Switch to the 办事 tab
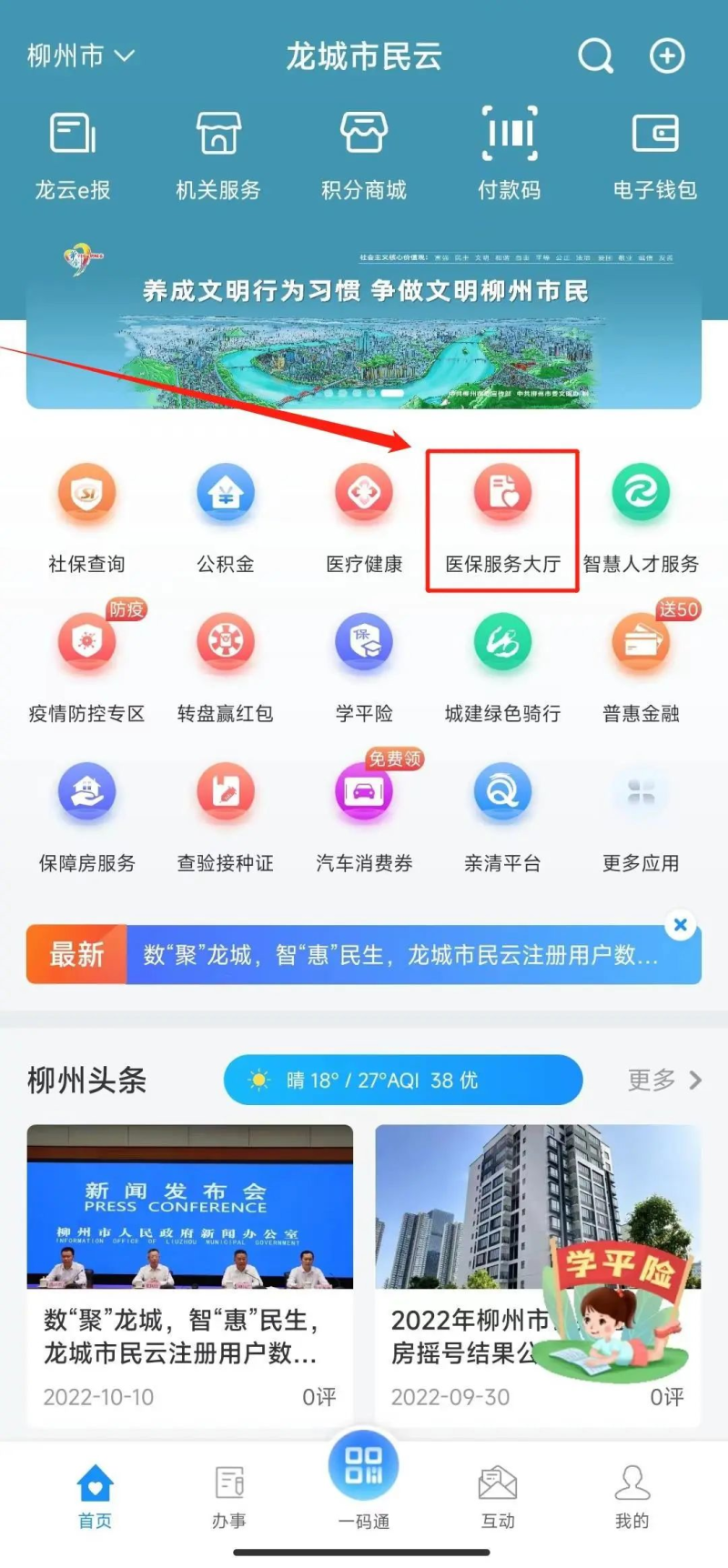The image size is (728, 1568). click(x=229, y=1496)
